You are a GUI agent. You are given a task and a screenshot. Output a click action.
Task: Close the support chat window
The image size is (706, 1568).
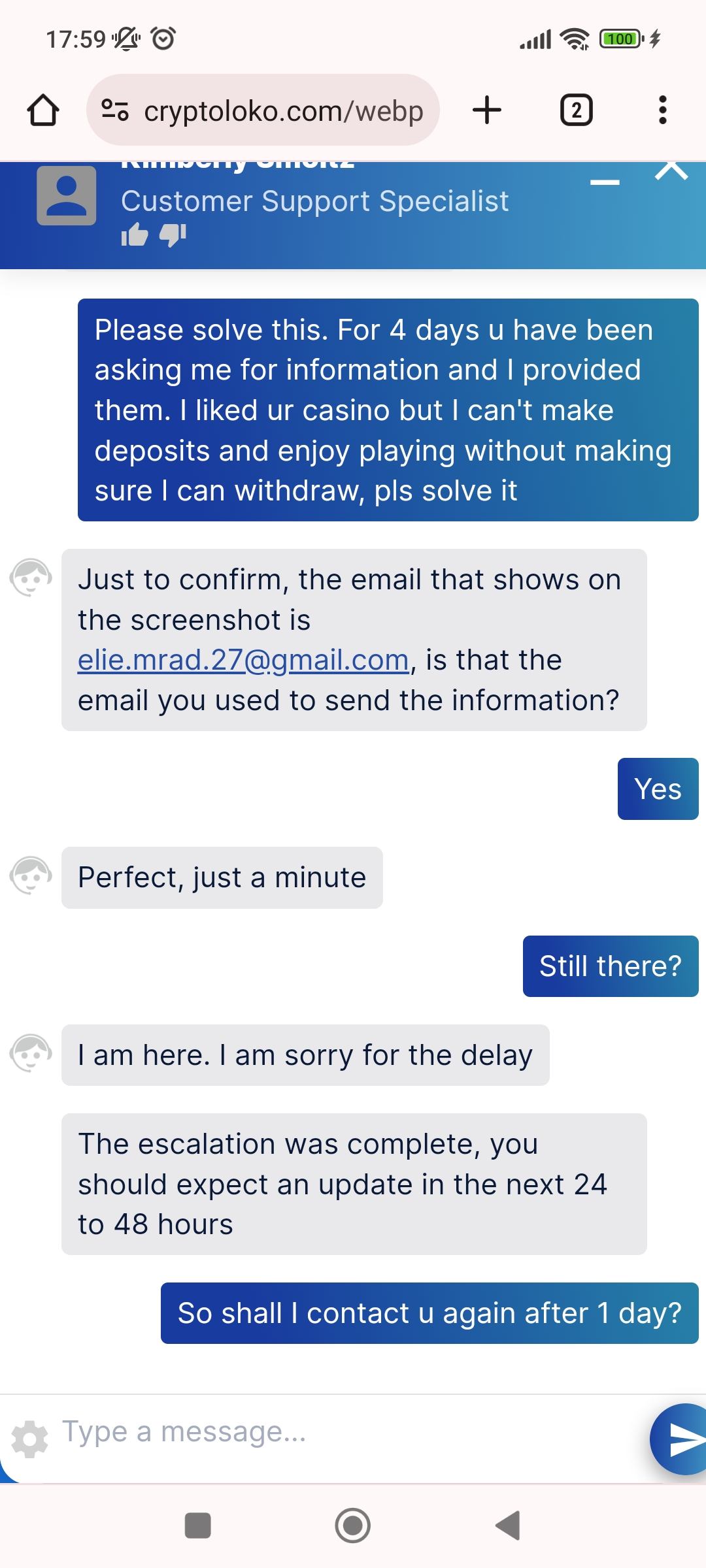pos(672,169)
